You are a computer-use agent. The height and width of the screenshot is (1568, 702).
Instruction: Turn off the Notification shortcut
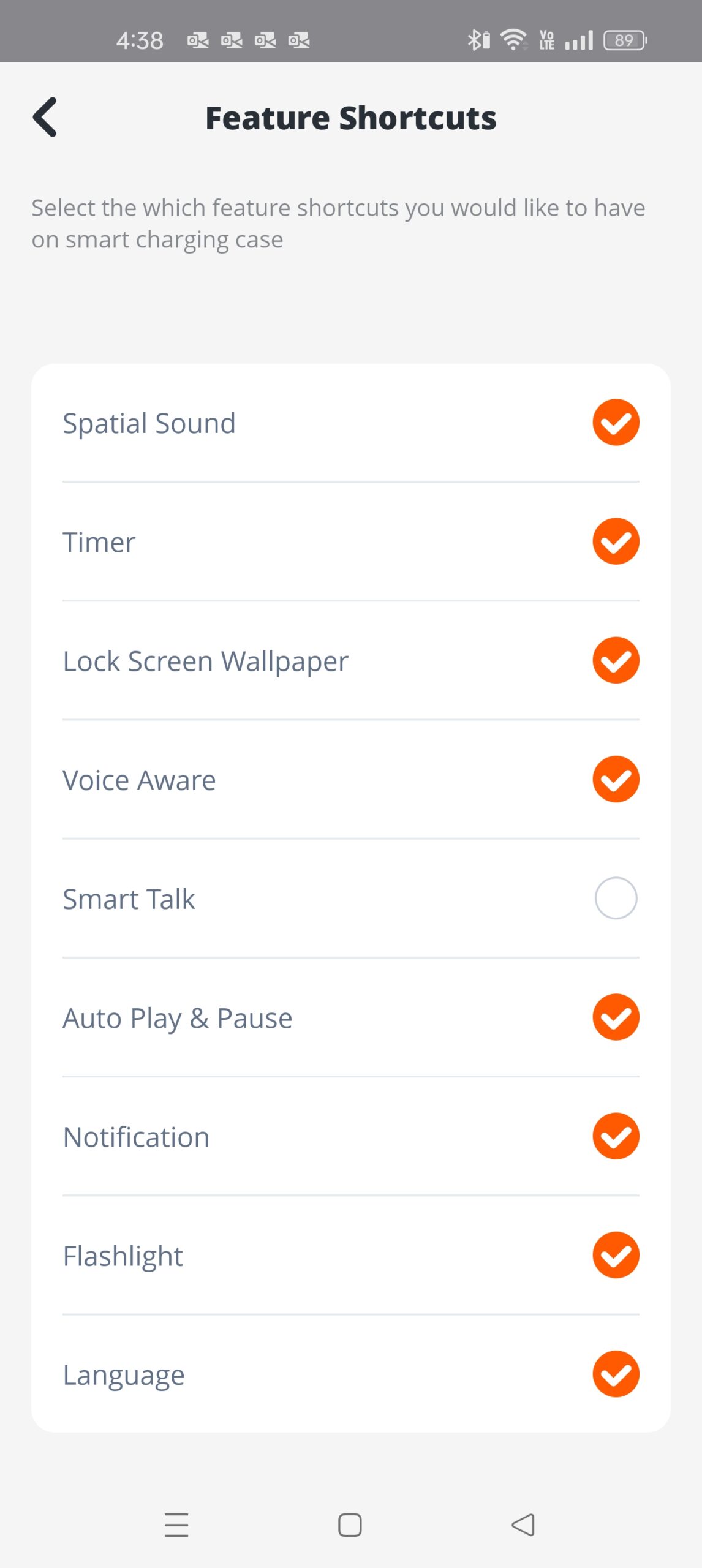pyautogui.click(x=616, y=1136)
